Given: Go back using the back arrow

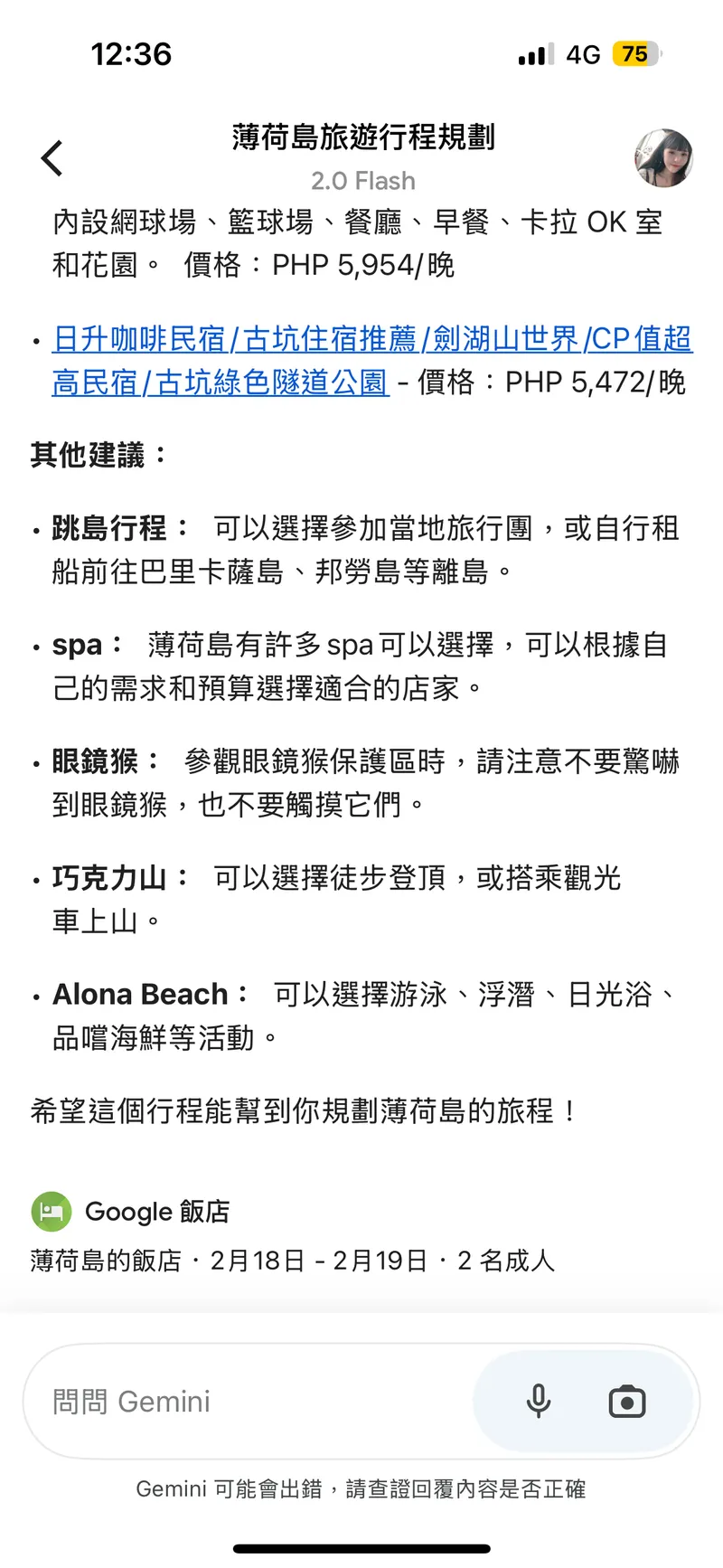Looking at the screenshot, I should tap(52, 158).
